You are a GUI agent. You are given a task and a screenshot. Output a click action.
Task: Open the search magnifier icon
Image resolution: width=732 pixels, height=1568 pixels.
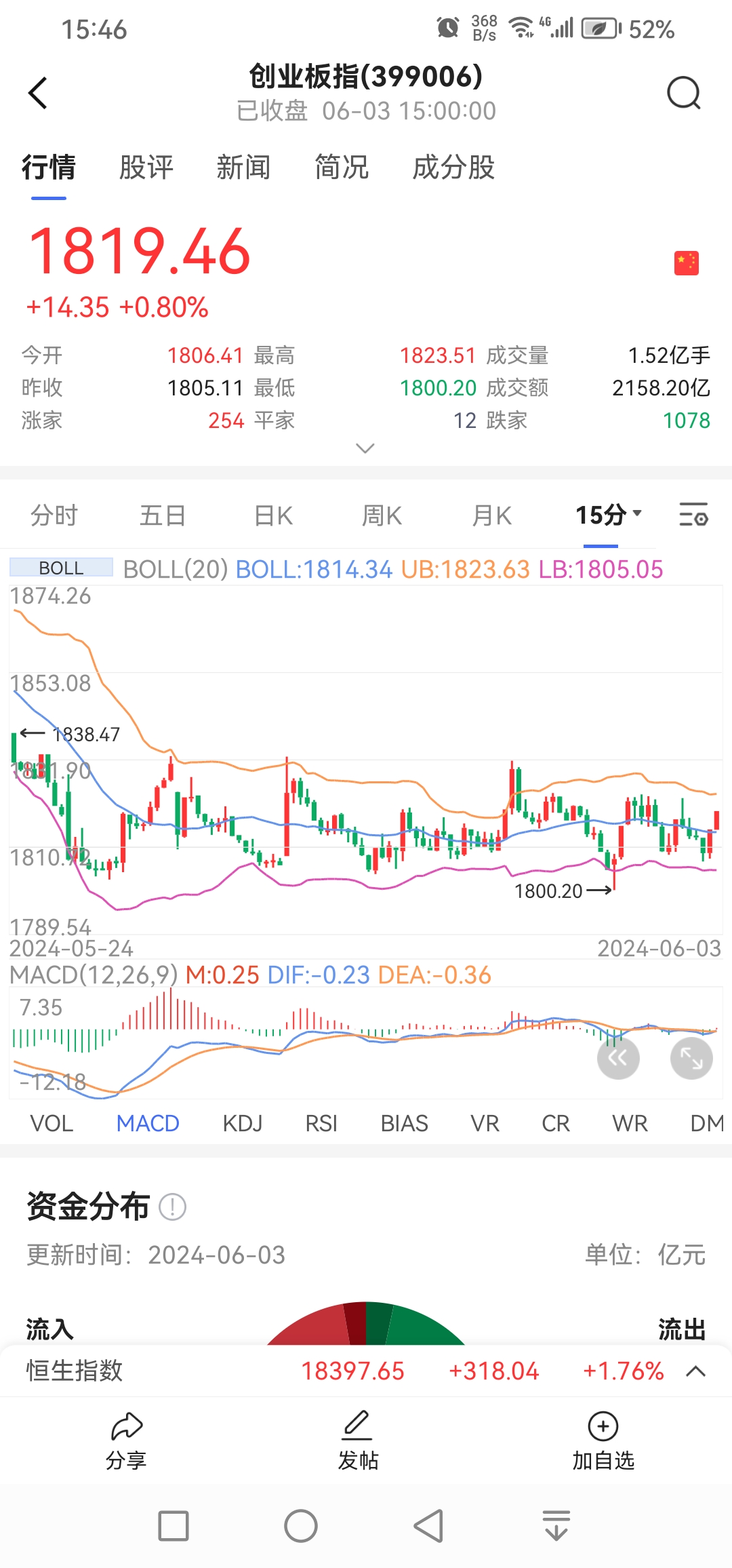click(683, 93)
